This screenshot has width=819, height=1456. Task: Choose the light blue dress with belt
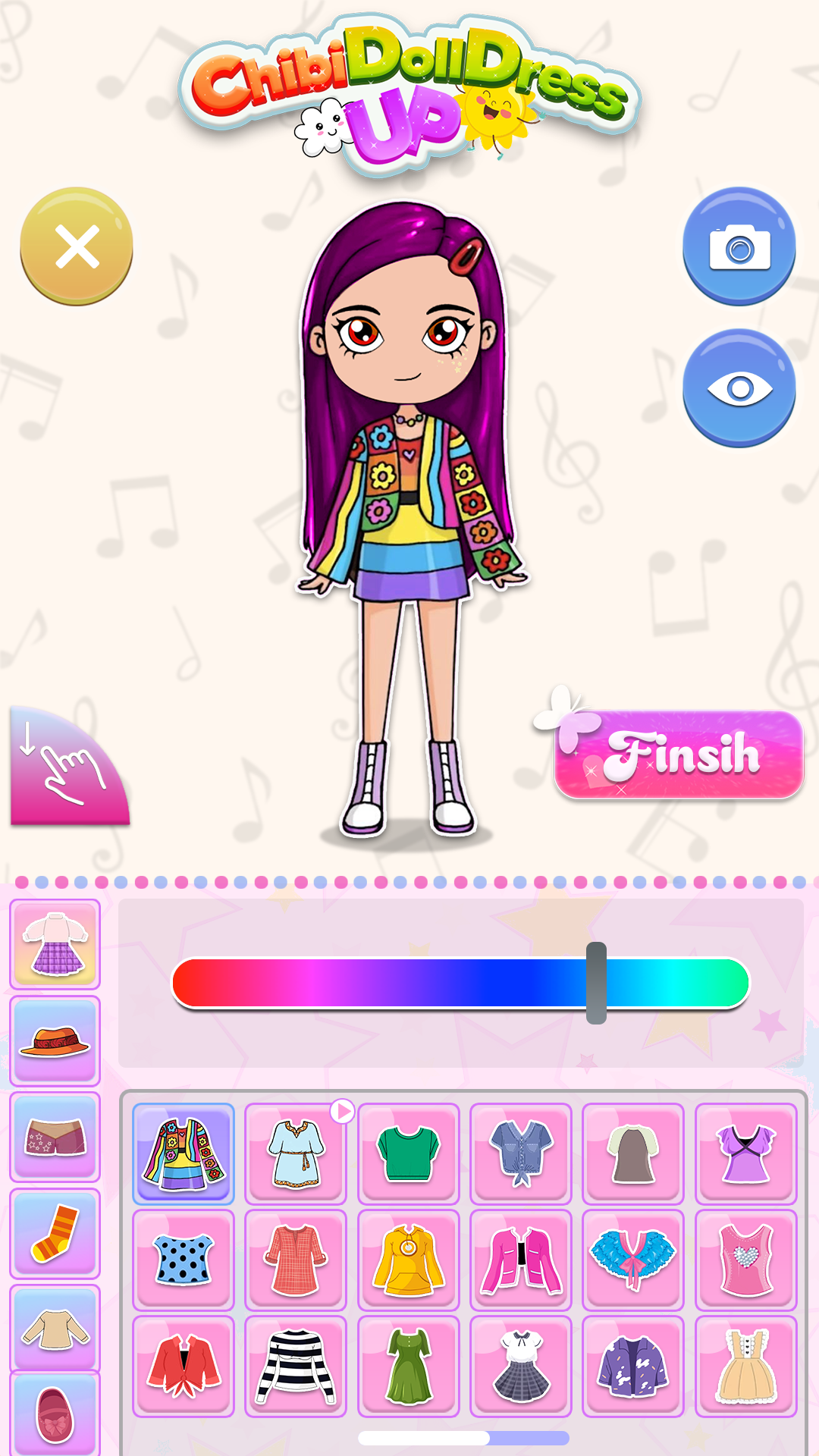tap(296, 1153)
